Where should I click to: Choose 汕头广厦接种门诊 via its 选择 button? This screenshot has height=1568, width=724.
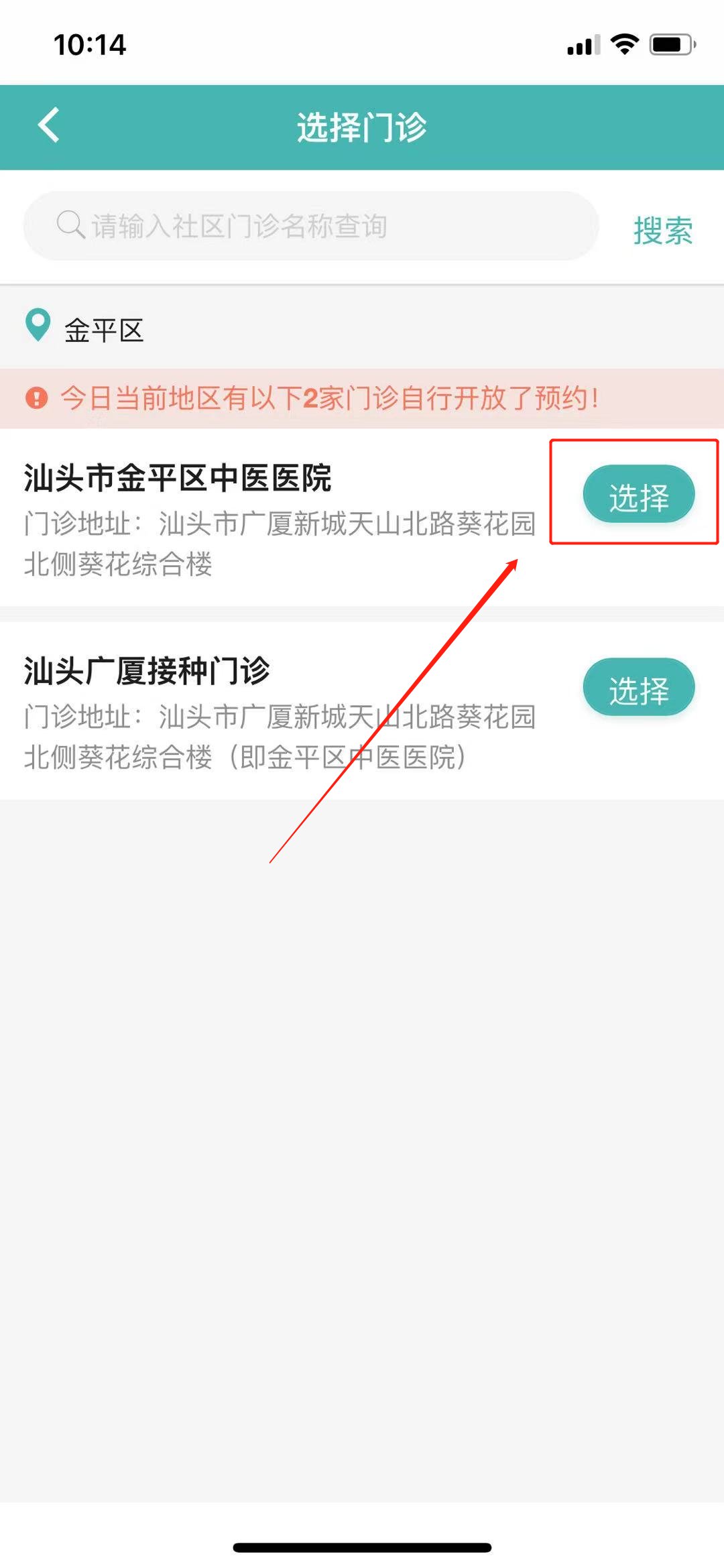[x=638, y=687]
